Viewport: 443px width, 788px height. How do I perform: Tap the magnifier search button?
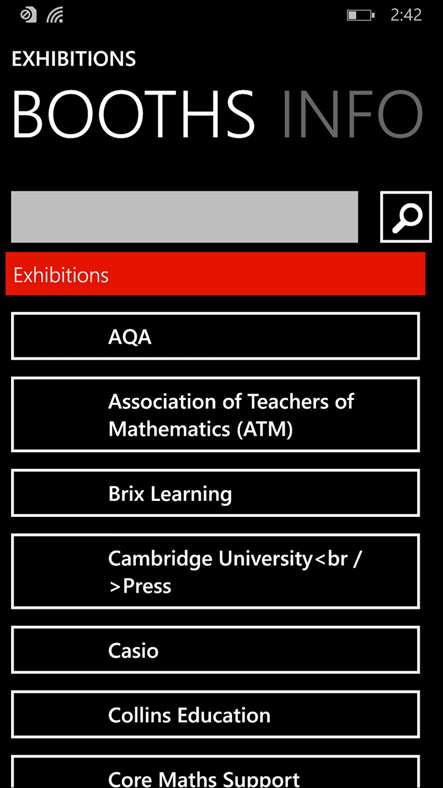point(406,217)
